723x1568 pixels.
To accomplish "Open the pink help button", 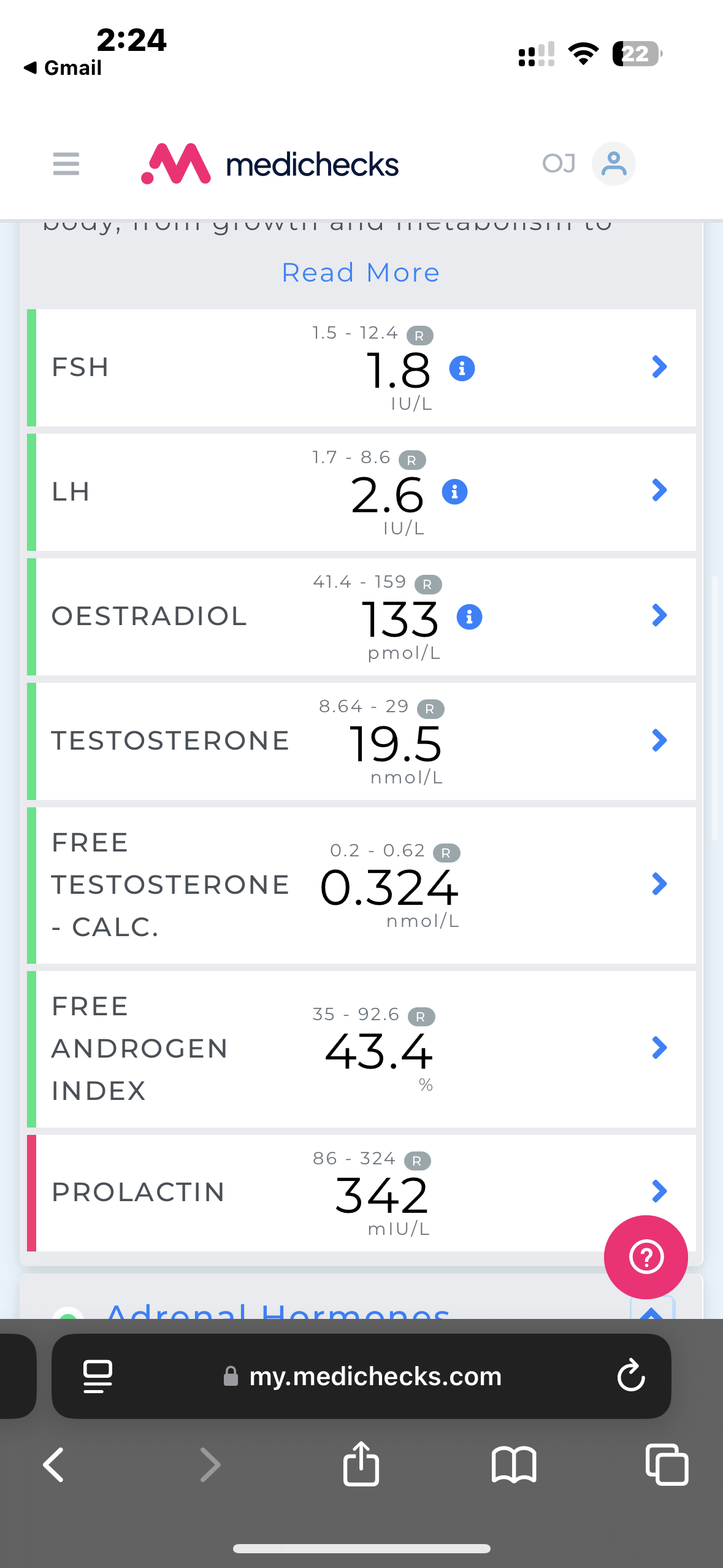I will click(646, 1257).
